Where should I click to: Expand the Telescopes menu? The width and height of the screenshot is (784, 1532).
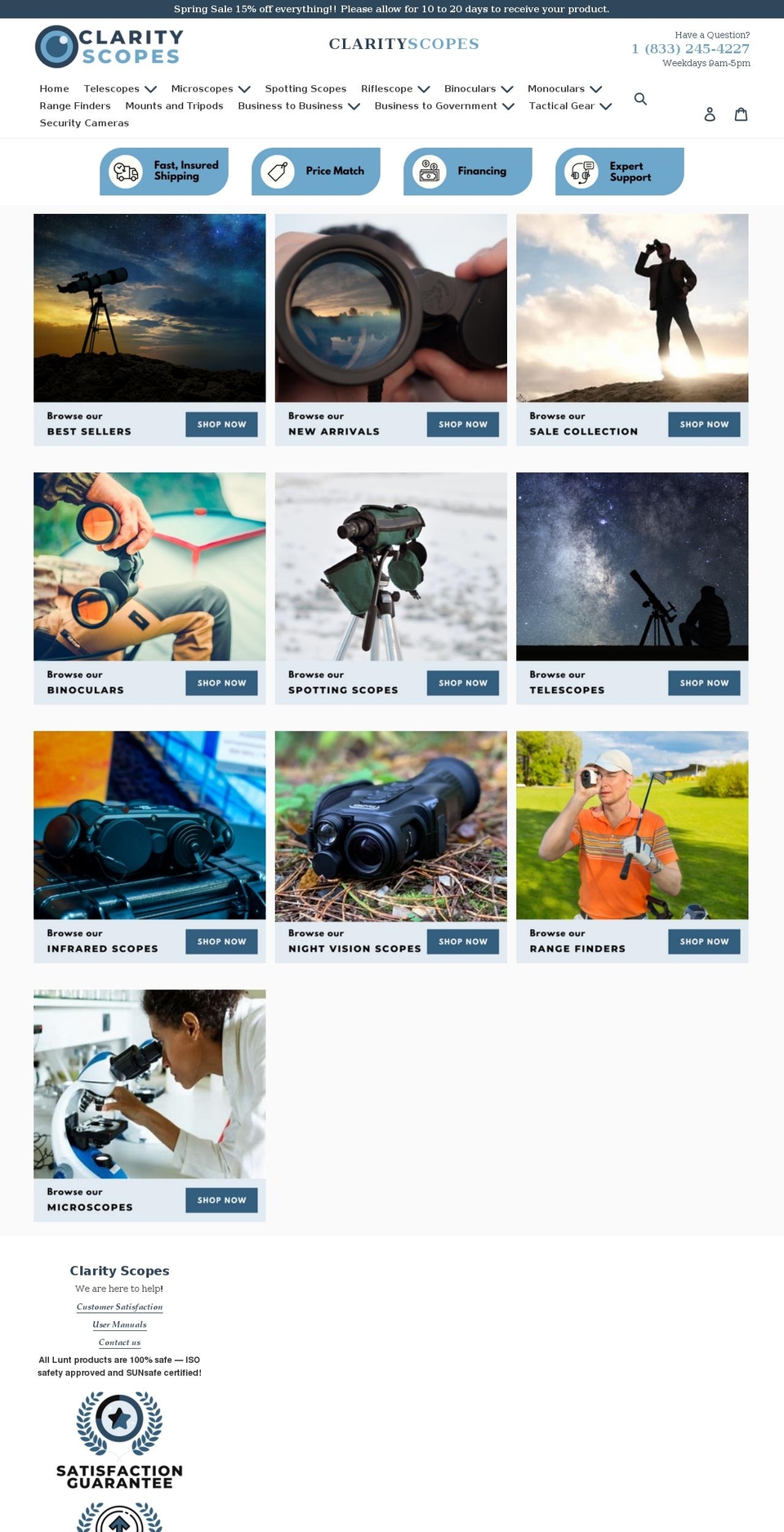(x=119, y=89)
